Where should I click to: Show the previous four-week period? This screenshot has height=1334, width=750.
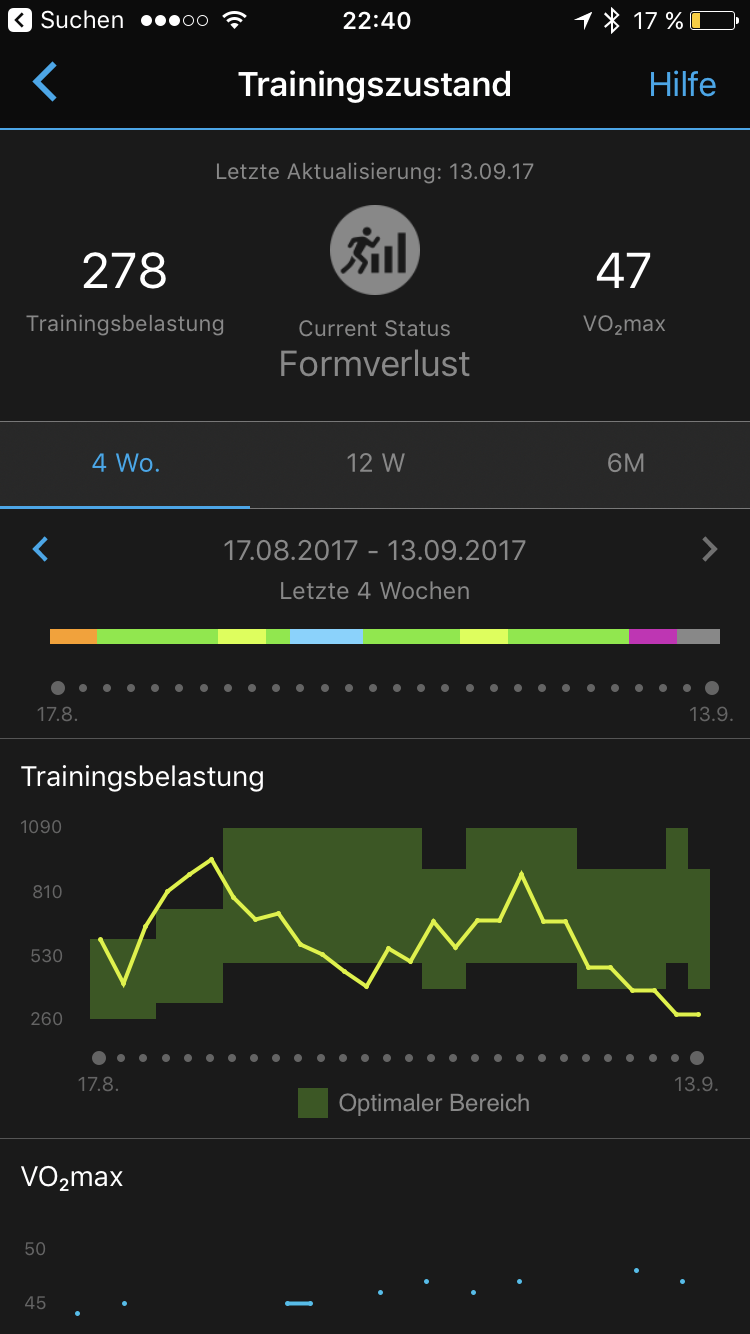pyautogui.click(x=41, y=549)
